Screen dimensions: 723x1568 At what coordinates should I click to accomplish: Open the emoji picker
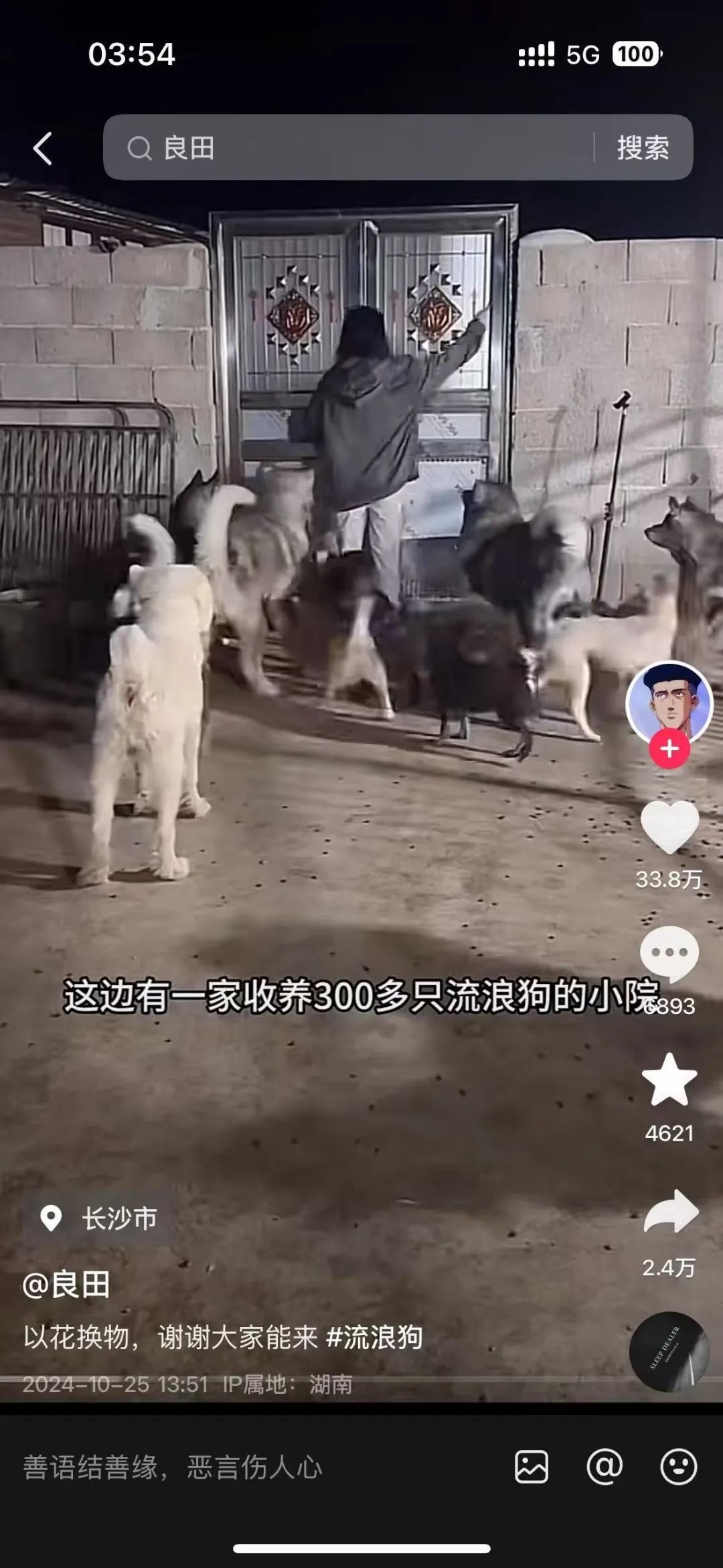678,1467
